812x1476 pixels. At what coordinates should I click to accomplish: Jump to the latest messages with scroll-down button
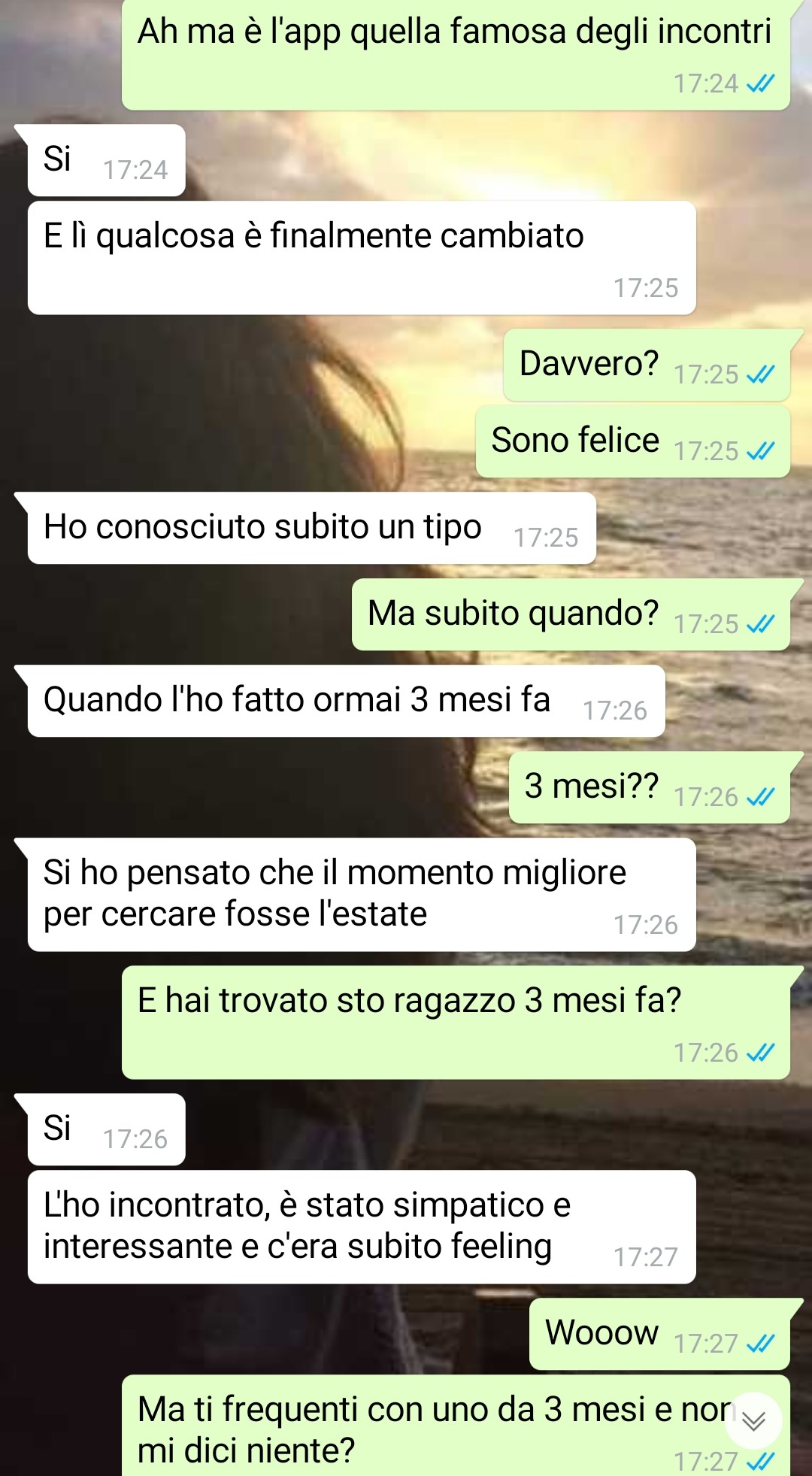(x=753, y=1420)
